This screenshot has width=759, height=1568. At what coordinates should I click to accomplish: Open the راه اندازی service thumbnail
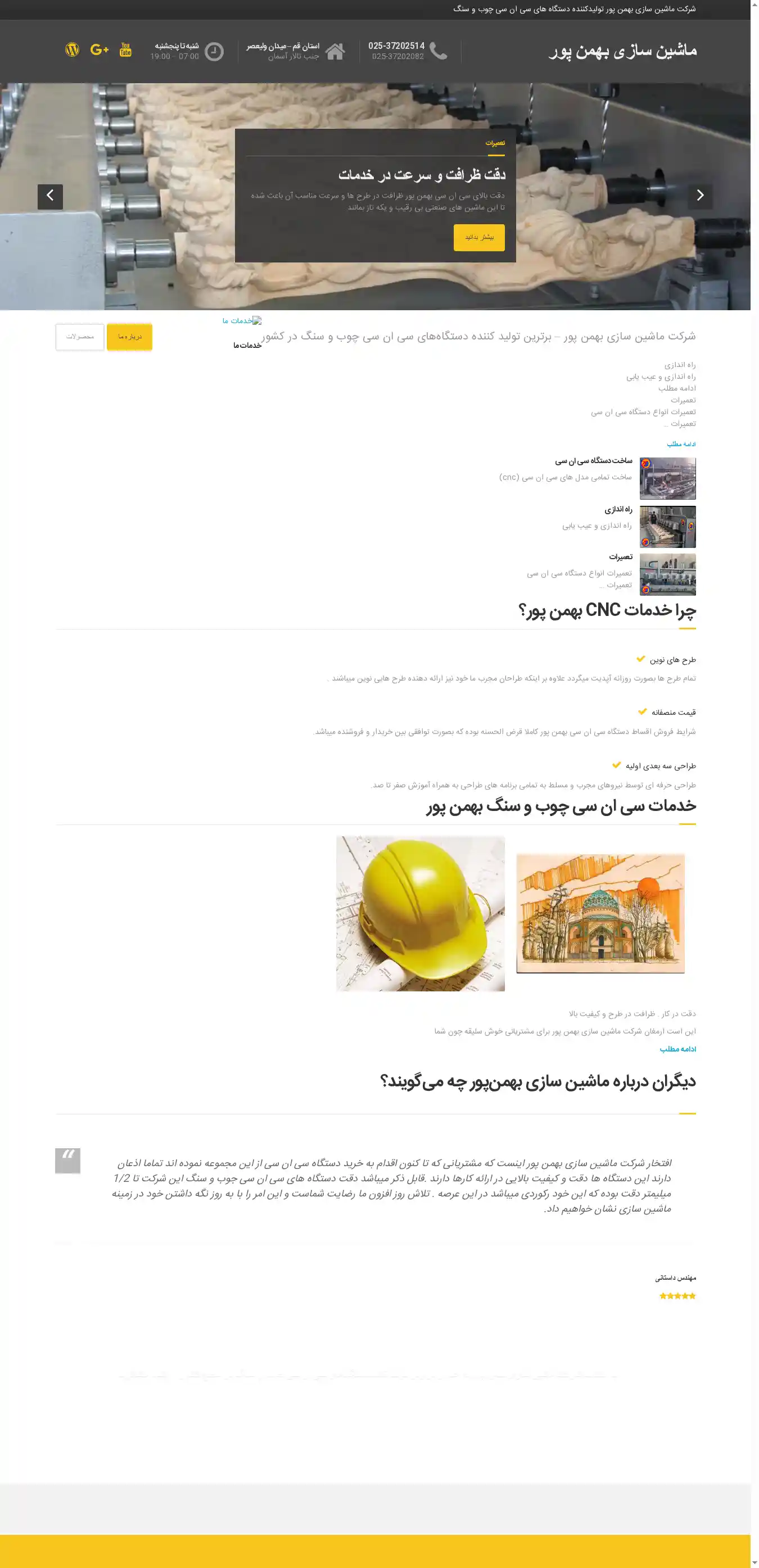tap(667, 527)
